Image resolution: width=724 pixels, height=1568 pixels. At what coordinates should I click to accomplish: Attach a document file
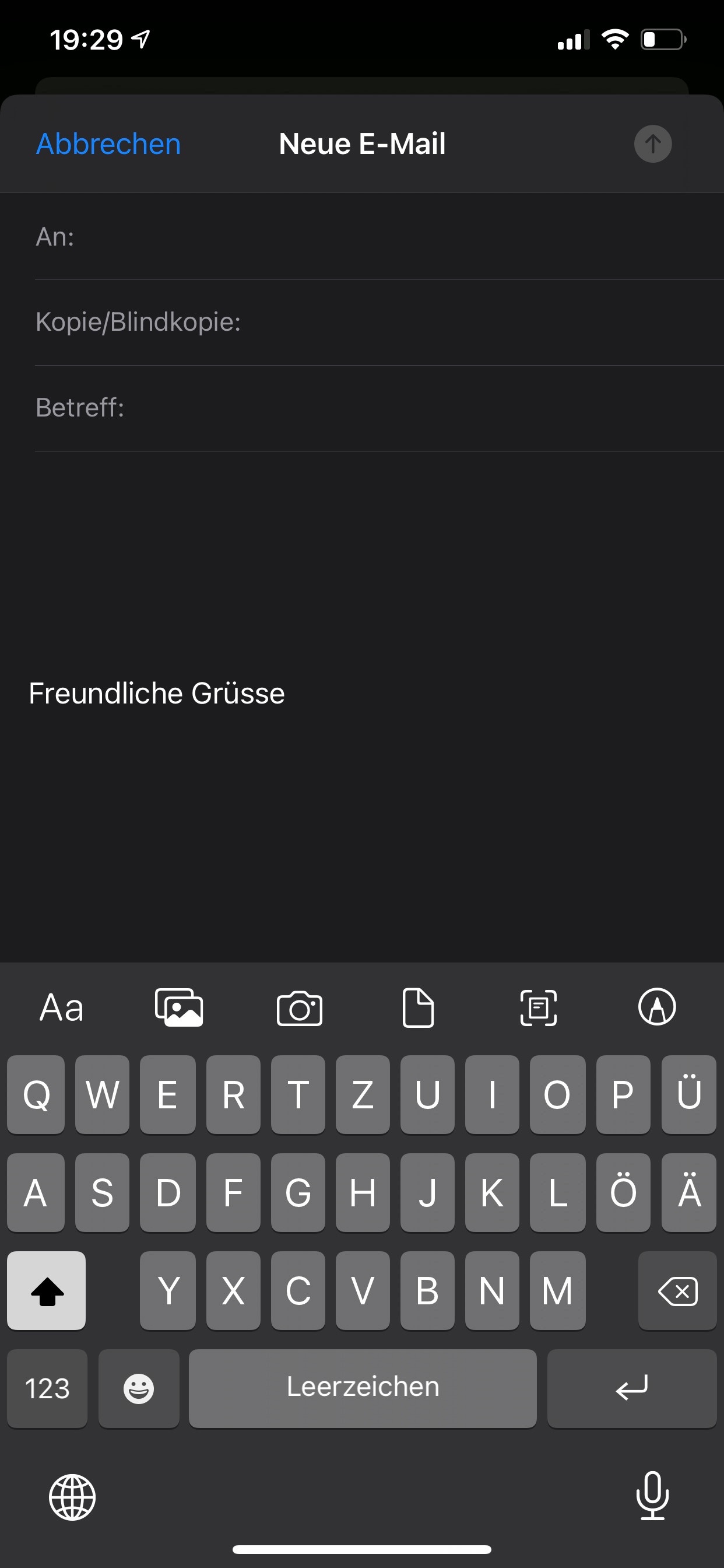pyautogui.click(x=418, y=1007)
